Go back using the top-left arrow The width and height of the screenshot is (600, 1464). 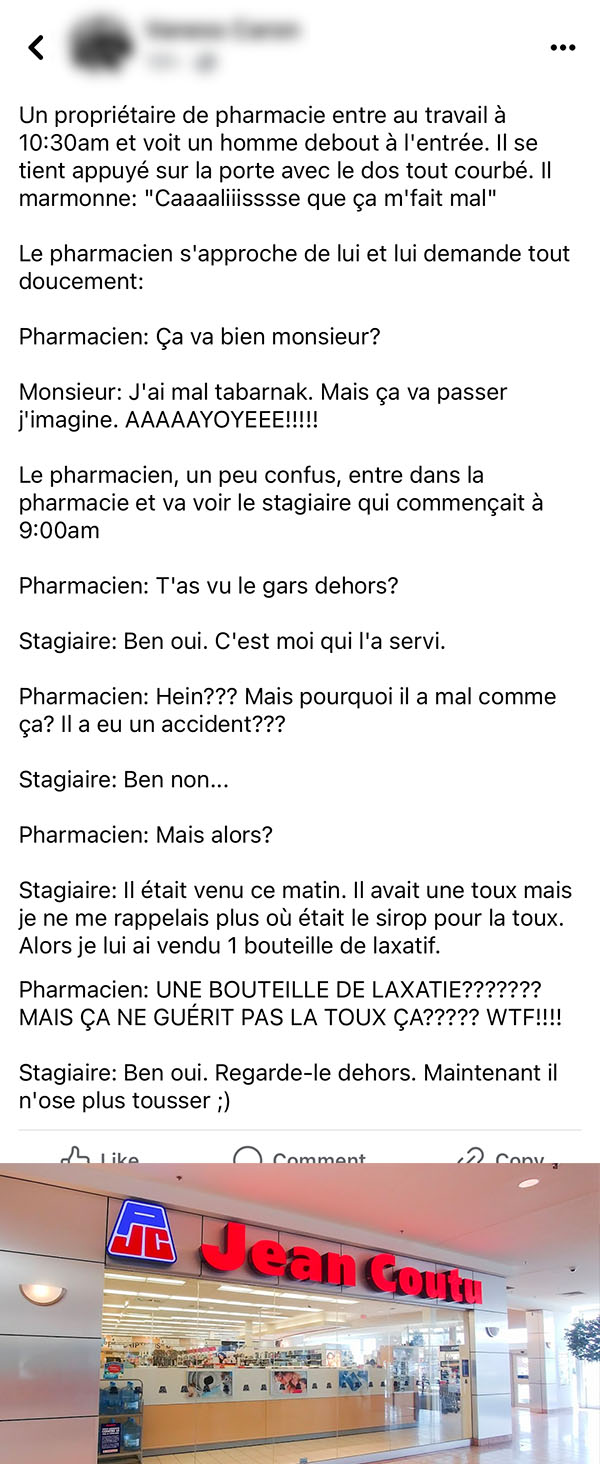coord(36,47)
